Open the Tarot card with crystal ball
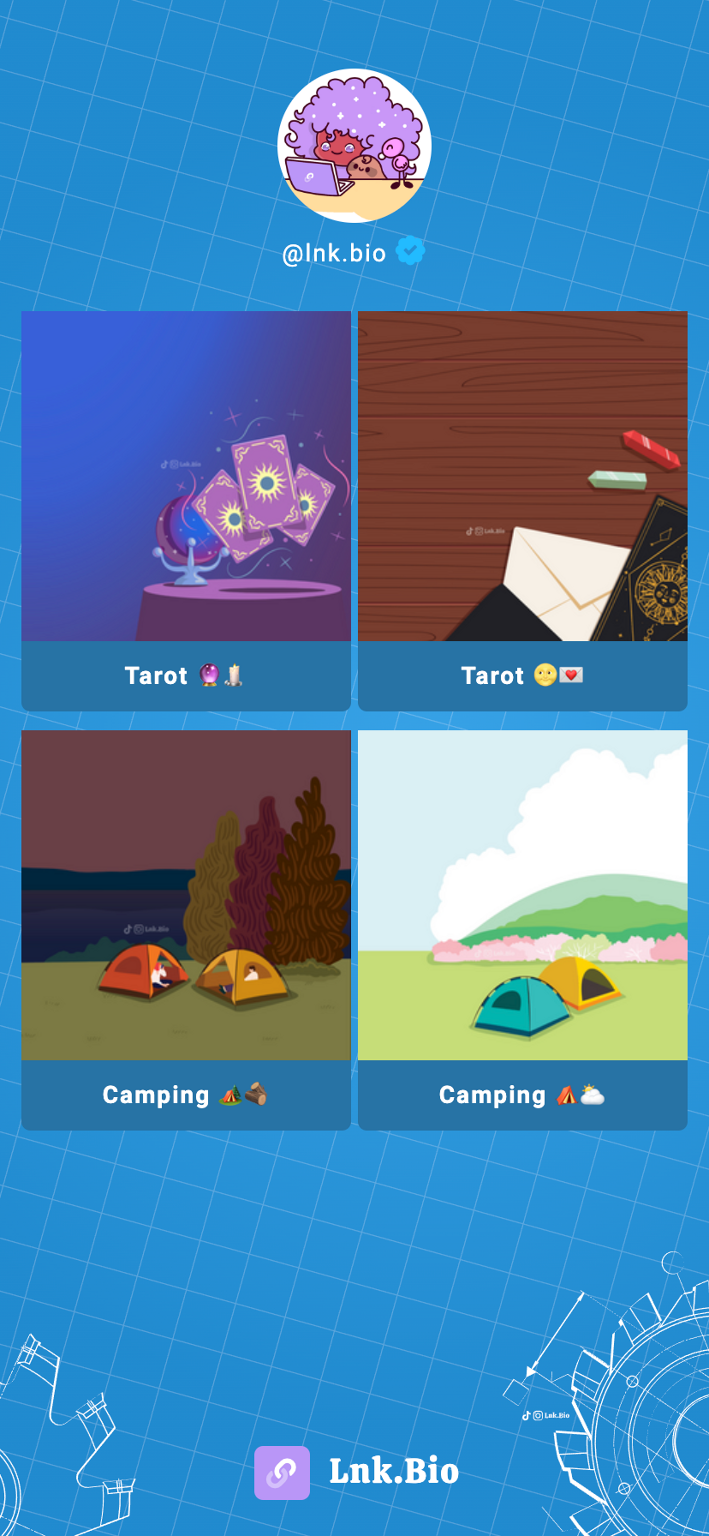This screenshot has width=709, height=1536. click(186, 511)
